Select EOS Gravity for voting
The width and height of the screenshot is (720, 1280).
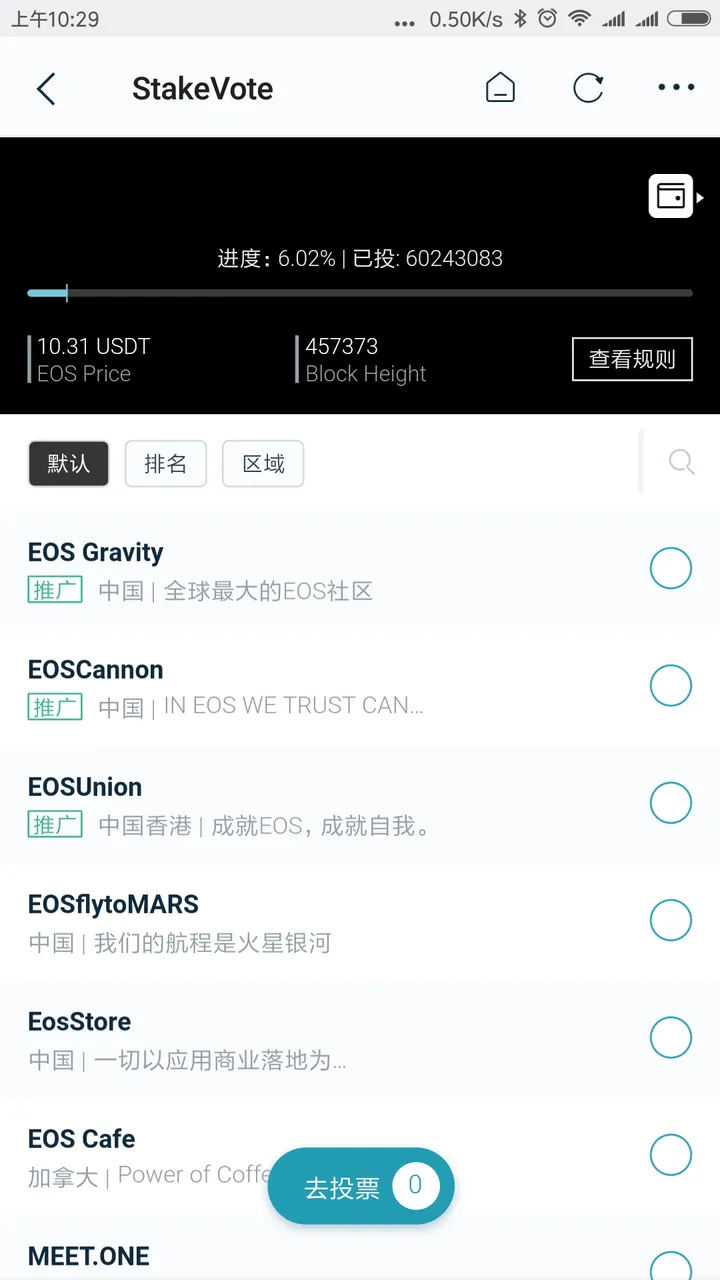(670, 568)
